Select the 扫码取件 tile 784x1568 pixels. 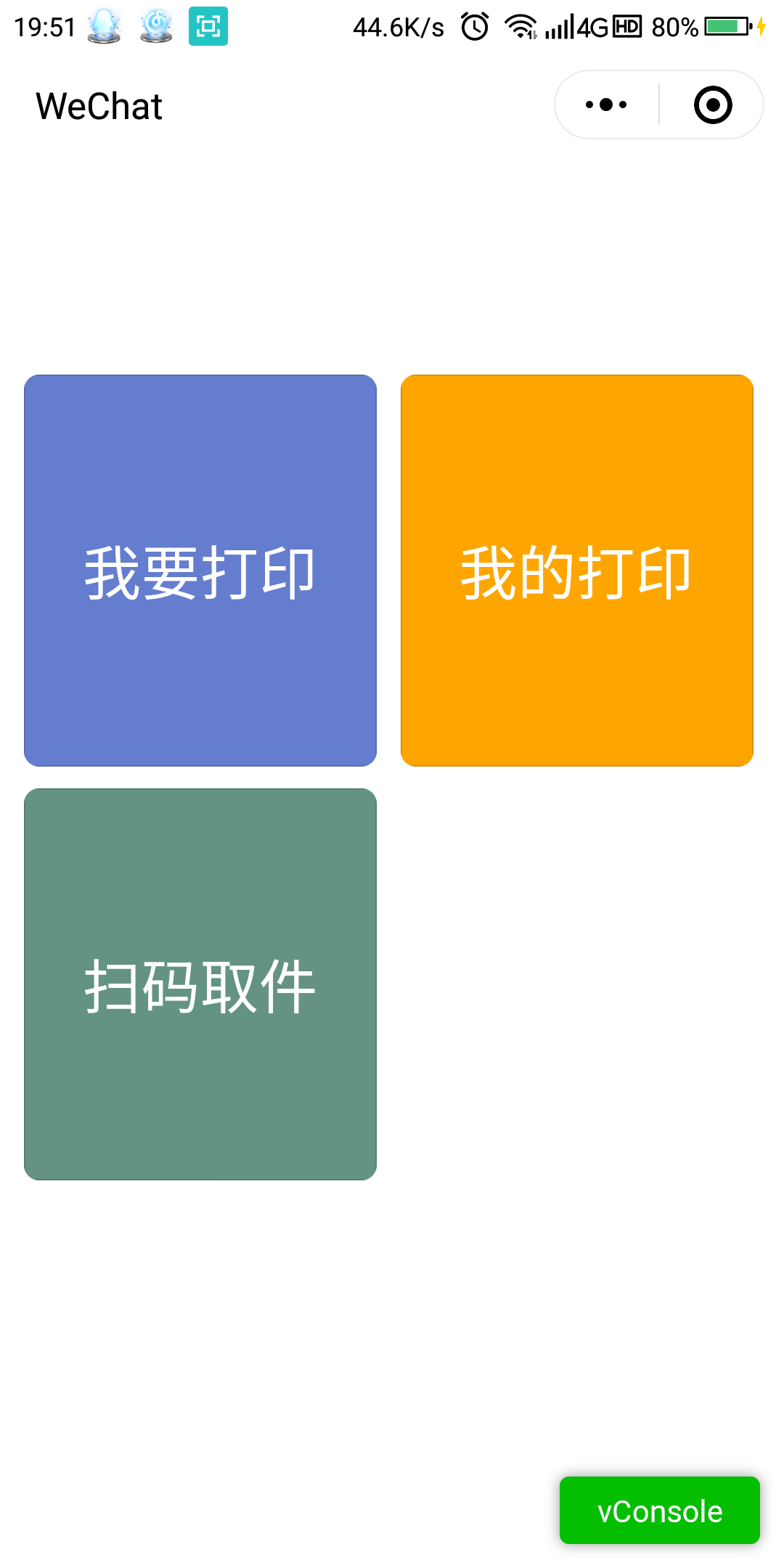[200, 984]
